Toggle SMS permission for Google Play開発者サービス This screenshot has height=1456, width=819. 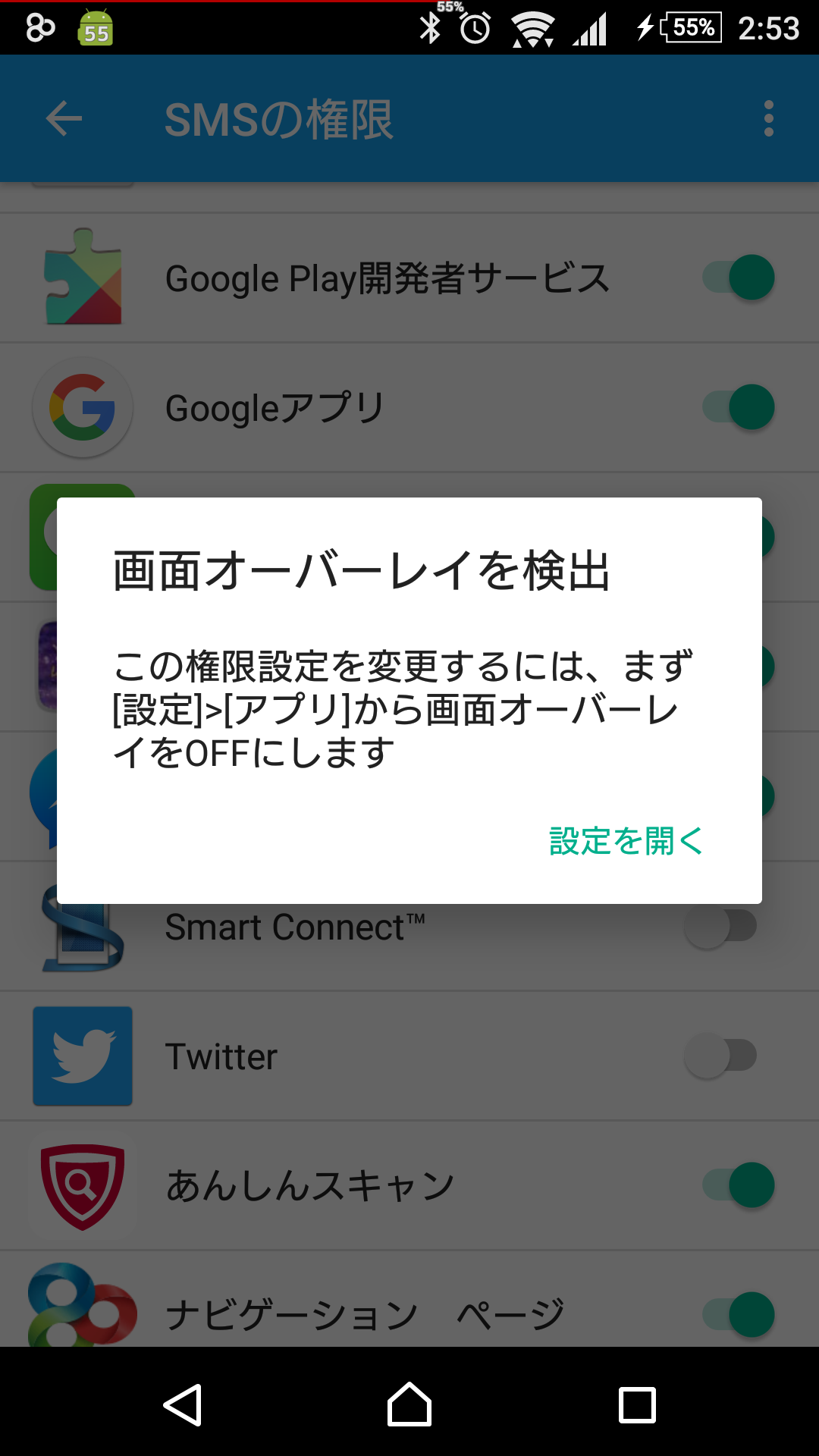(739, 278)
